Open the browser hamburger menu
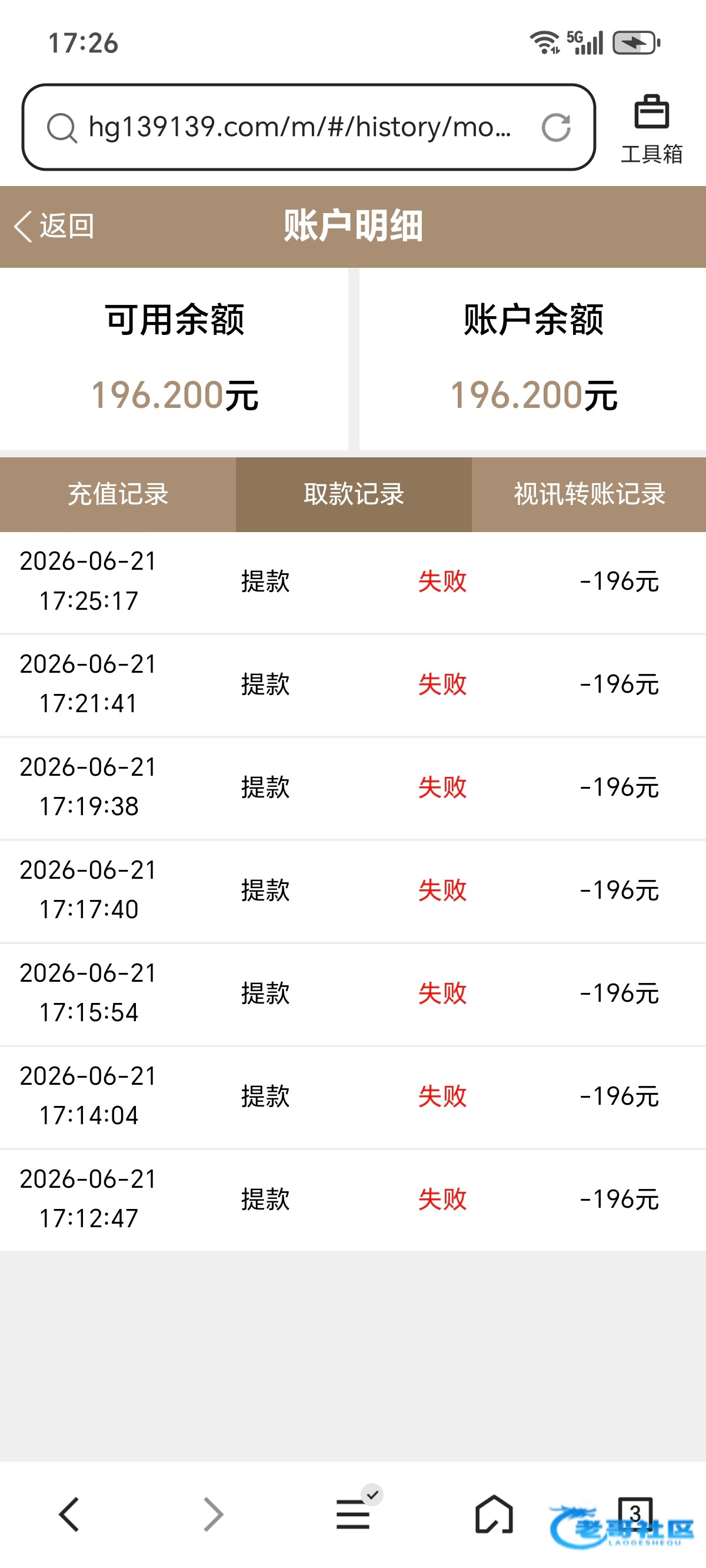The width and height of the screenshot is (706, 1568). point(354,1513)
